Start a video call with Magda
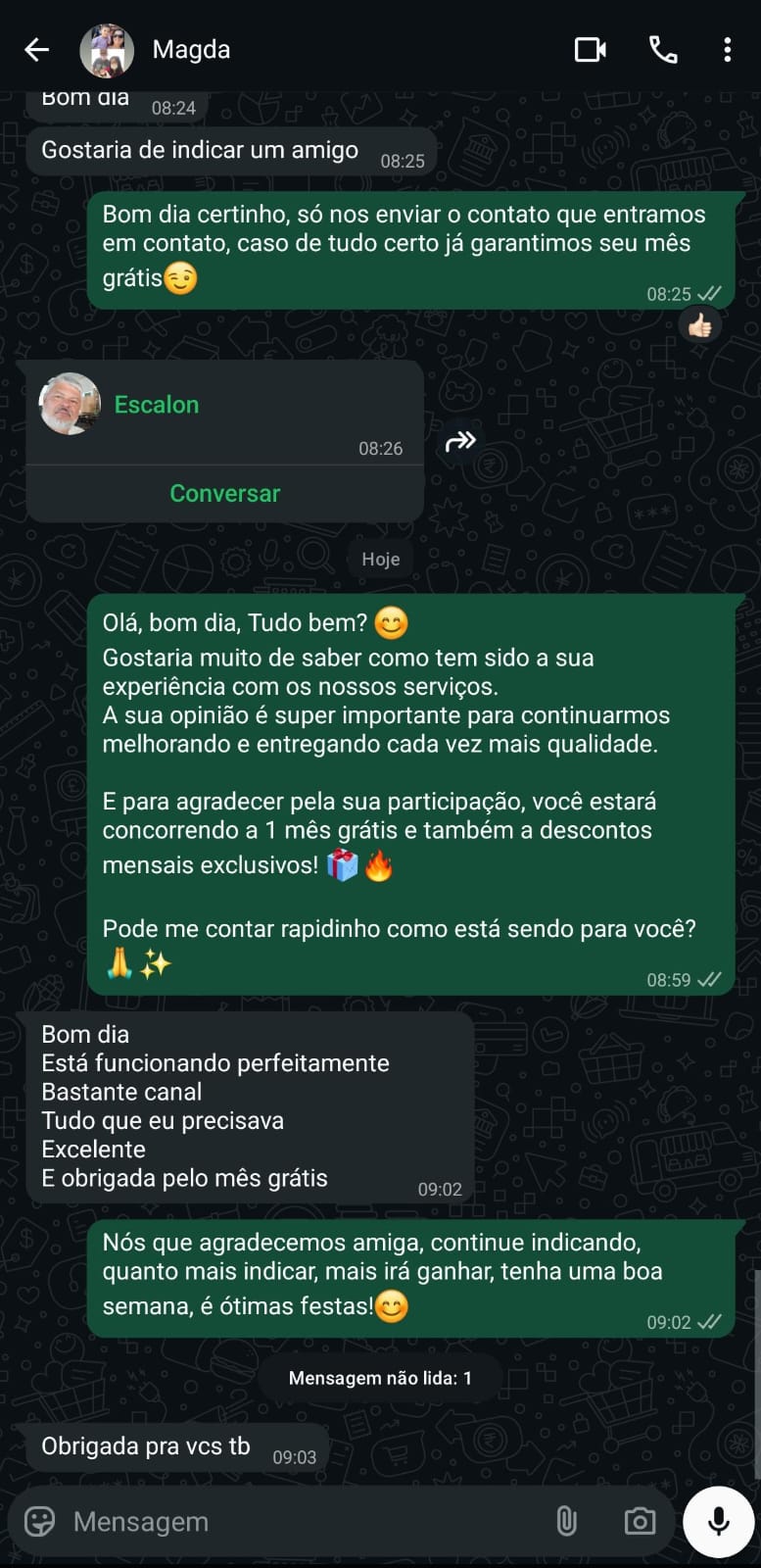761x1568 pixels. pyautogui.click(x=590, y=50)
